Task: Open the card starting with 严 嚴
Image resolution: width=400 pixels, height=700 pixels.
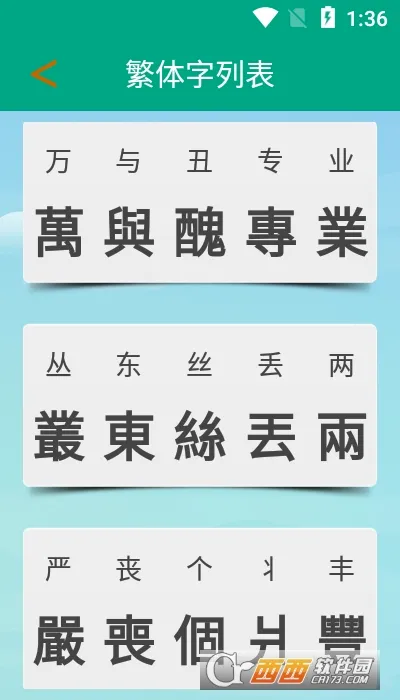Action: pyautogui.click(x=200, y=608)
